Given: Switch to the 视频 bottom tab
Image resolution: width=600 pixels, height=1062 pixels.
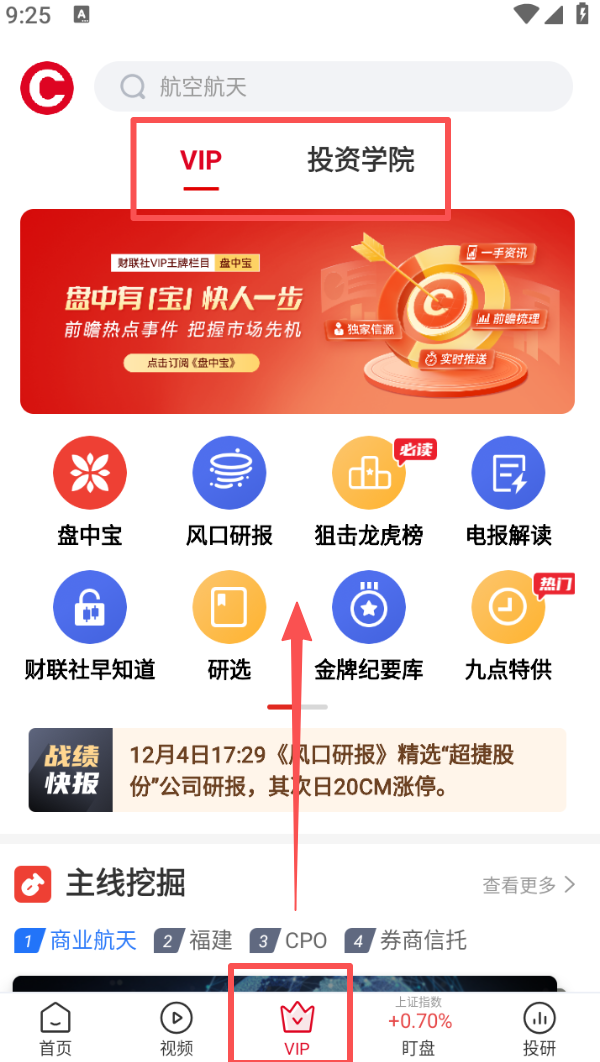Looking at the screenshot, I should point(176,1029).
